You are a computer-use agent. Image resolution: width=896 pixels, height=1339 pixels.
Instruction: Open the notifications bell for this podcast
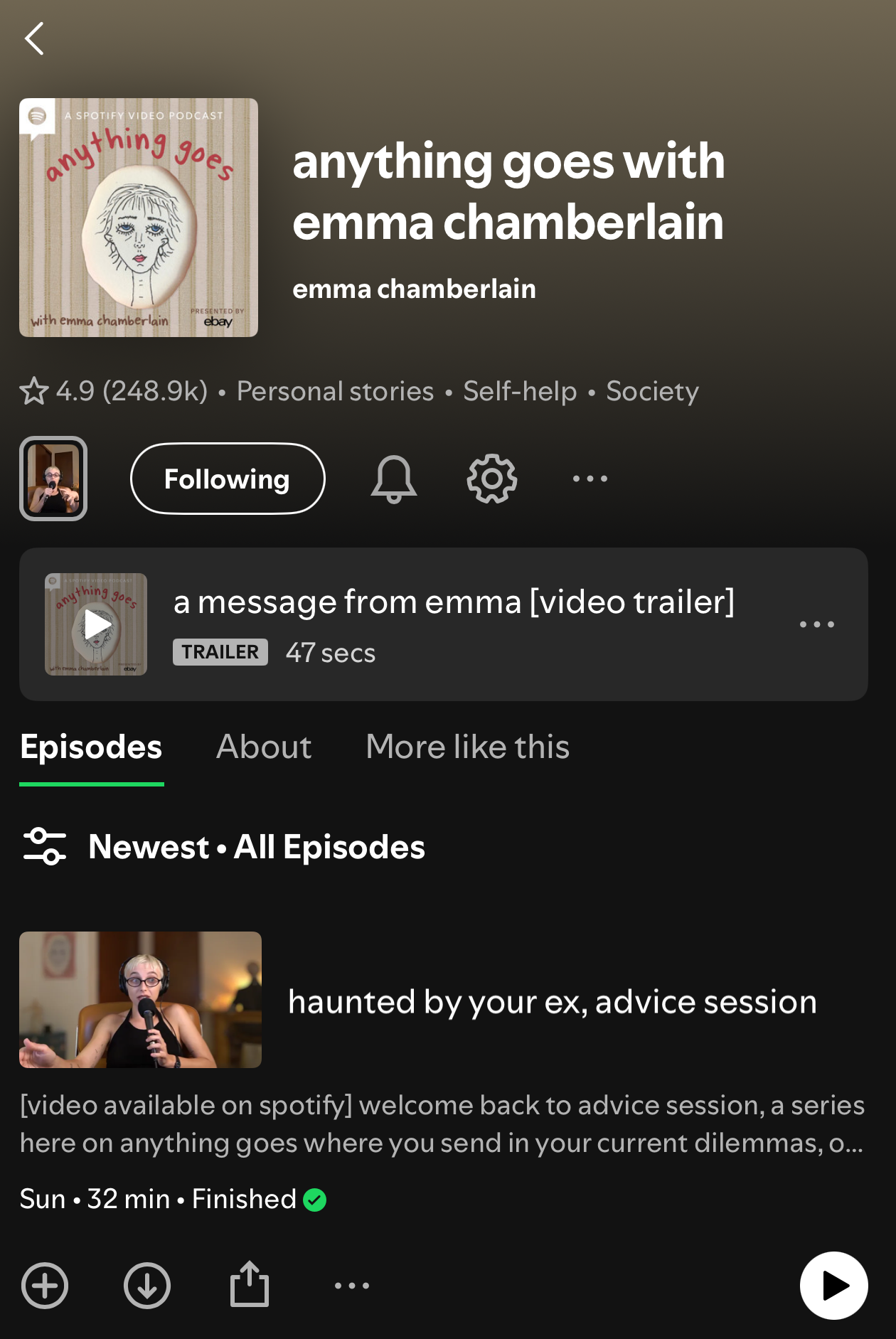click(393, 479)
